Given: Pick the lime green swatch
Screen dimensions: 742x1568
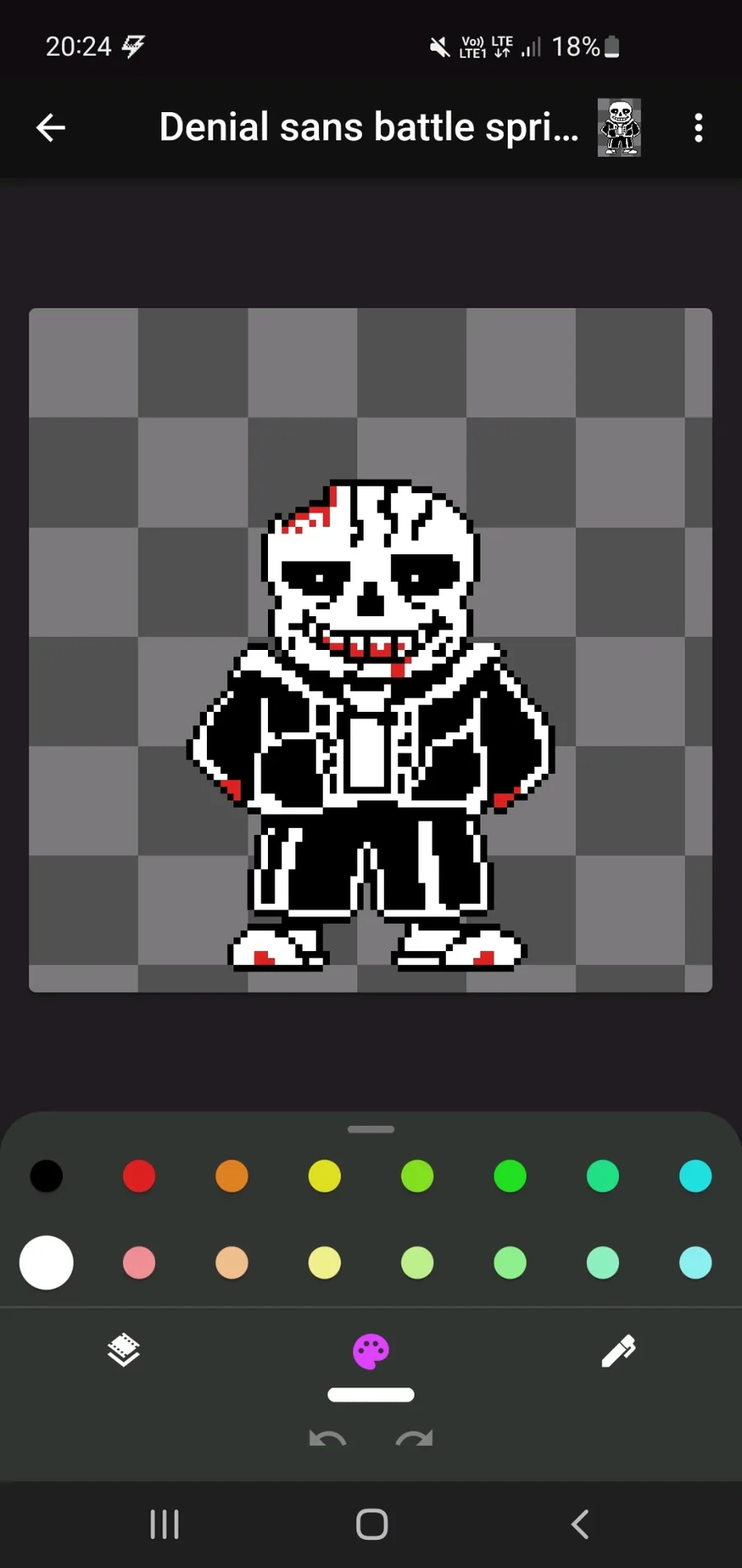Looking at the screenshot, I should pyautogui.click(x=417, y=1176).
